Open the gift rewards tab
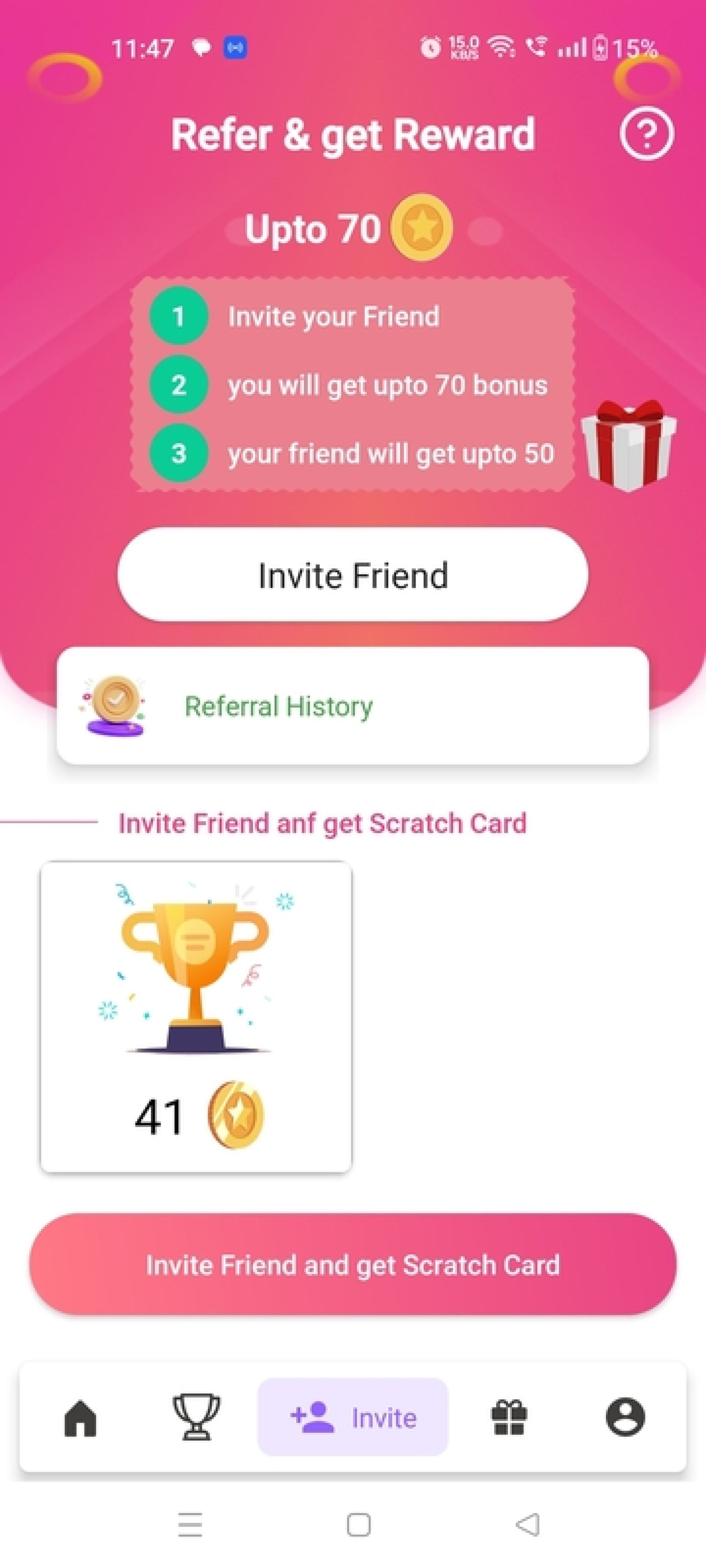The image size is (706, 1568). coord(509,1417)
